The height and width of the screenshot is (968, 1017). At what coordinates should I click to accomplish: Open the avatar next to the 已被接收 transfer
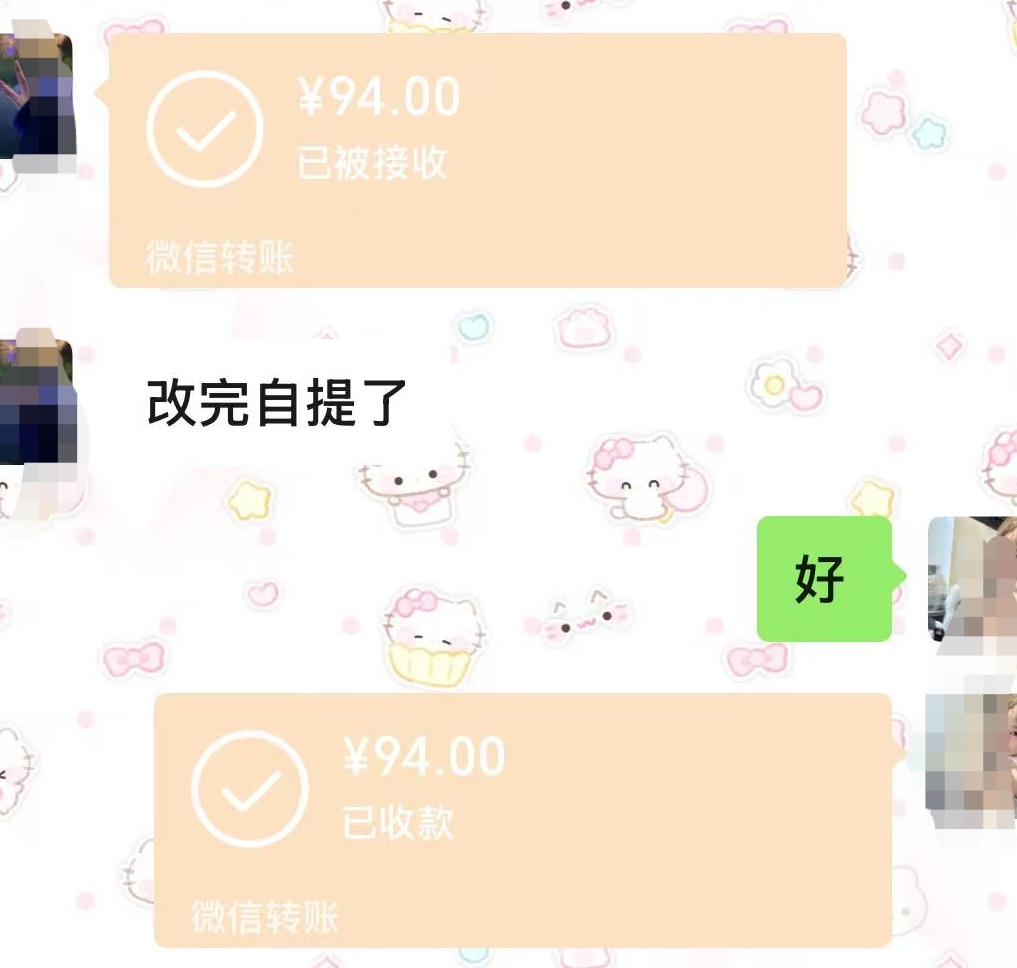pyautogui.click(x=36, y=97)
